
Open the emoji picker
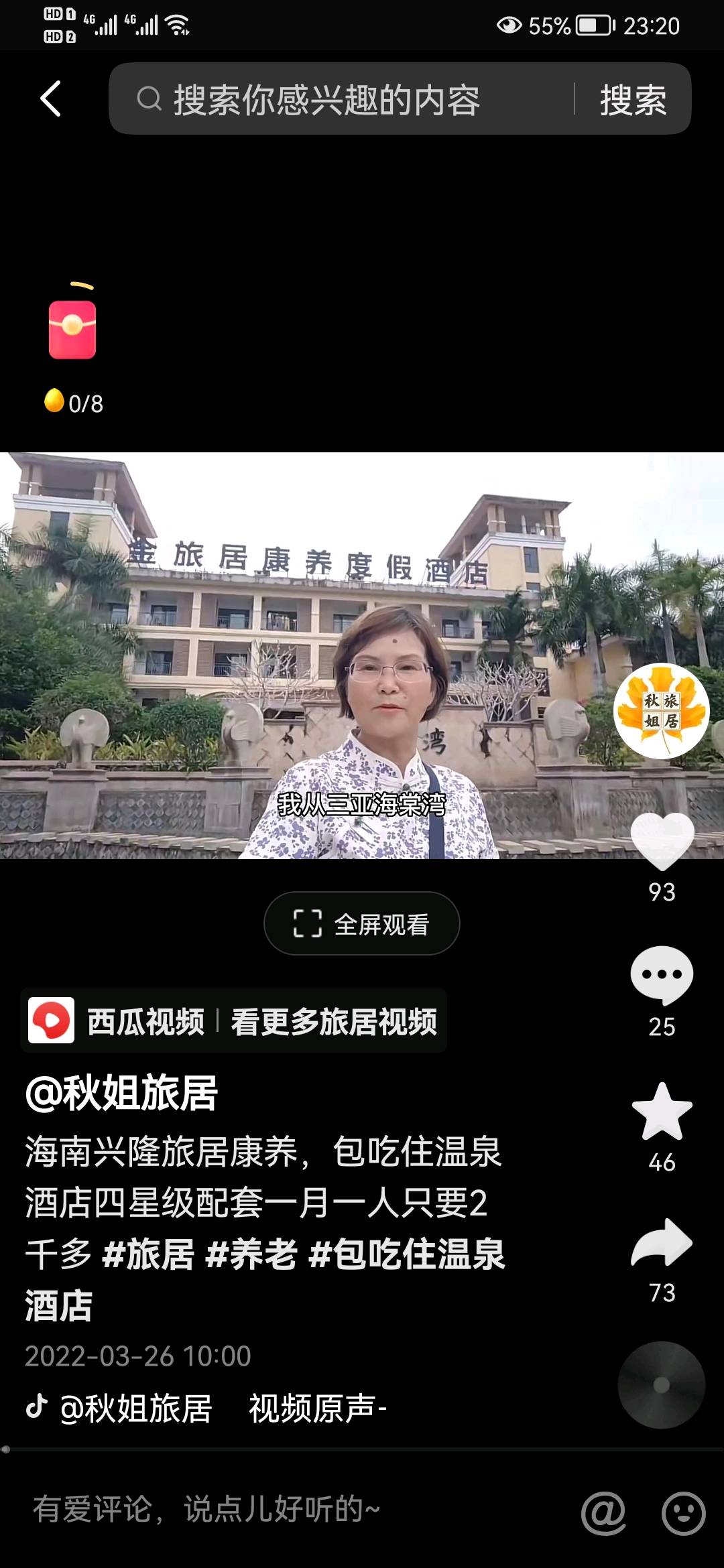click(x=683, y=1513)
